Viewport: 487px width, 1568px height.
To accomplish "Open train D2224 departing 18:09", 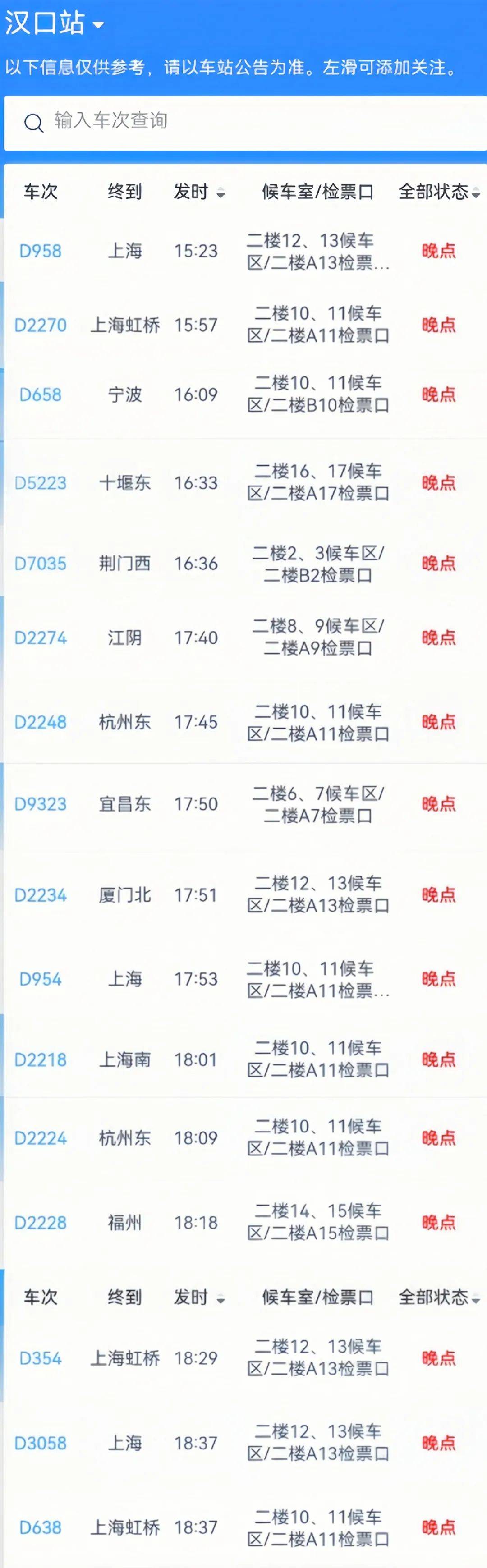I will pos(40,1138).
